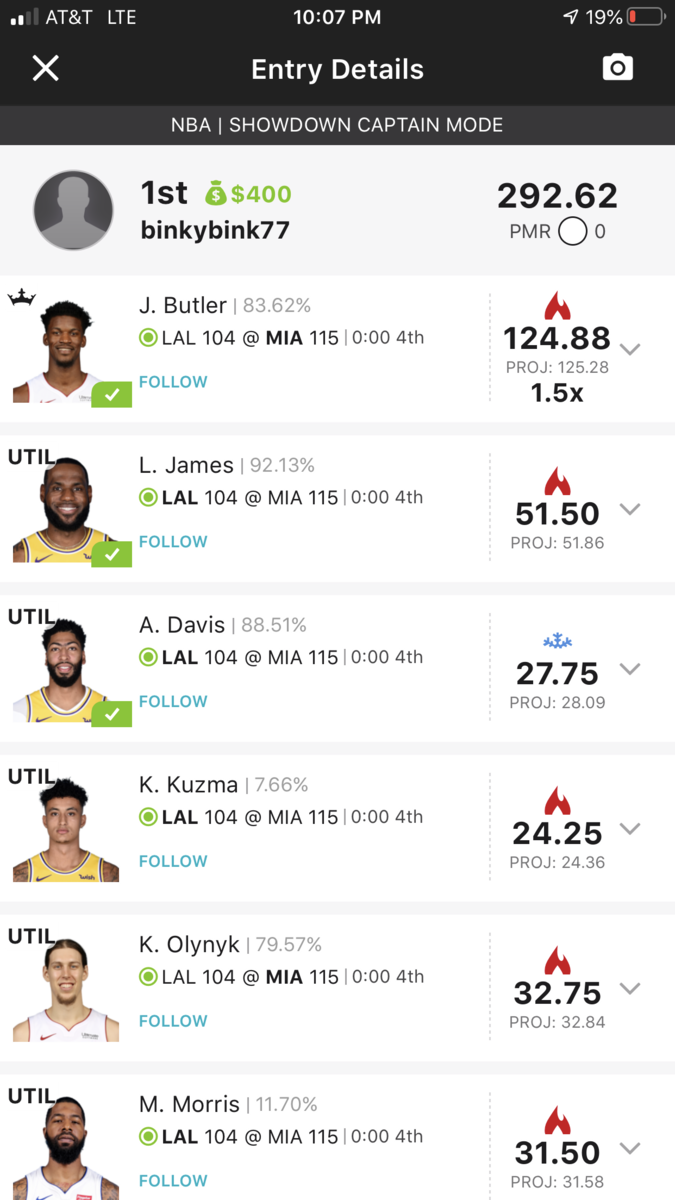675x1200 pixels.
Task: Expand J. Butler's scoring details chevron
Action: pyautogui.click(x=630, y=349)
